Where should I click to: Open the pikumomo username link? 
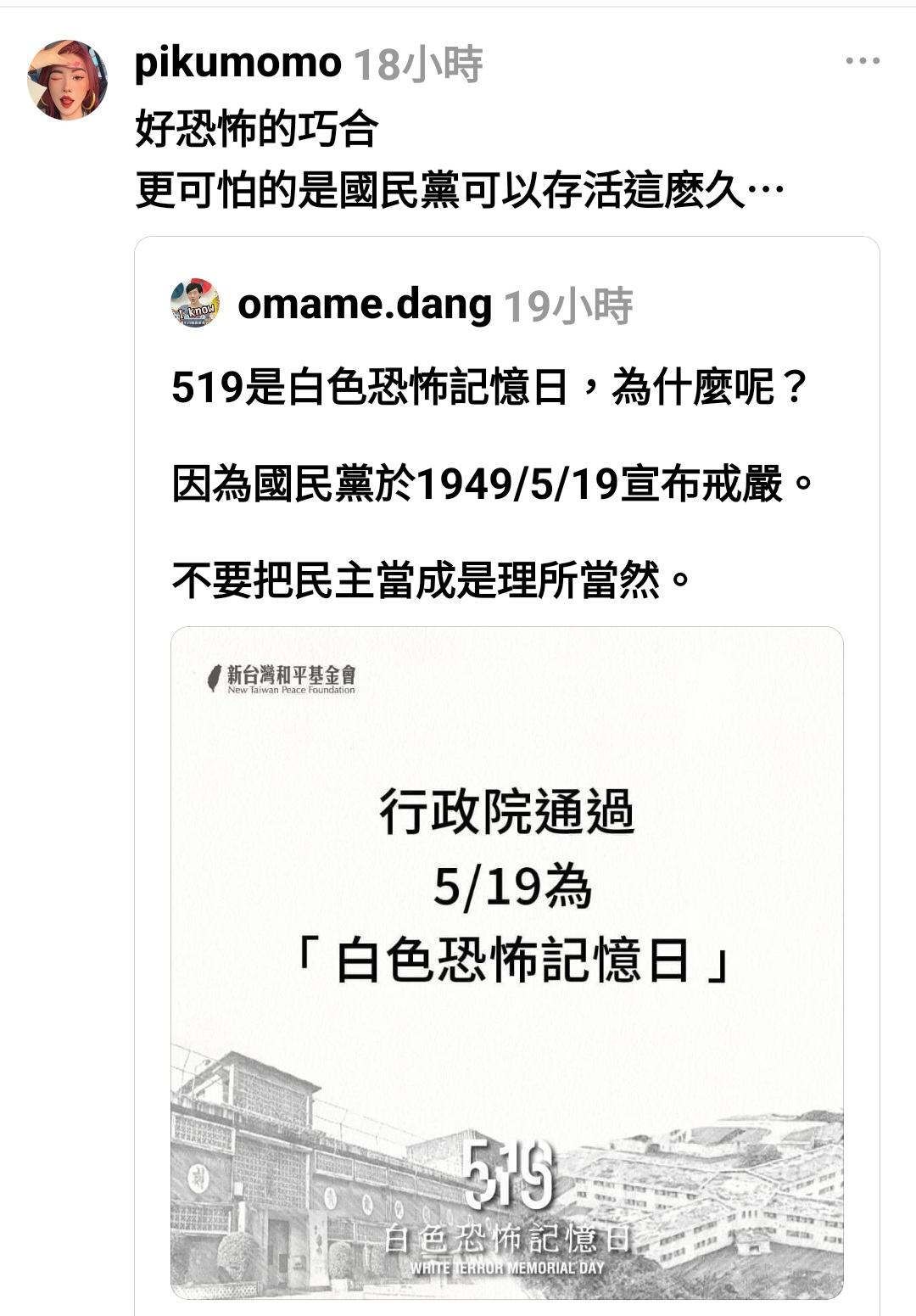point(237,63)
